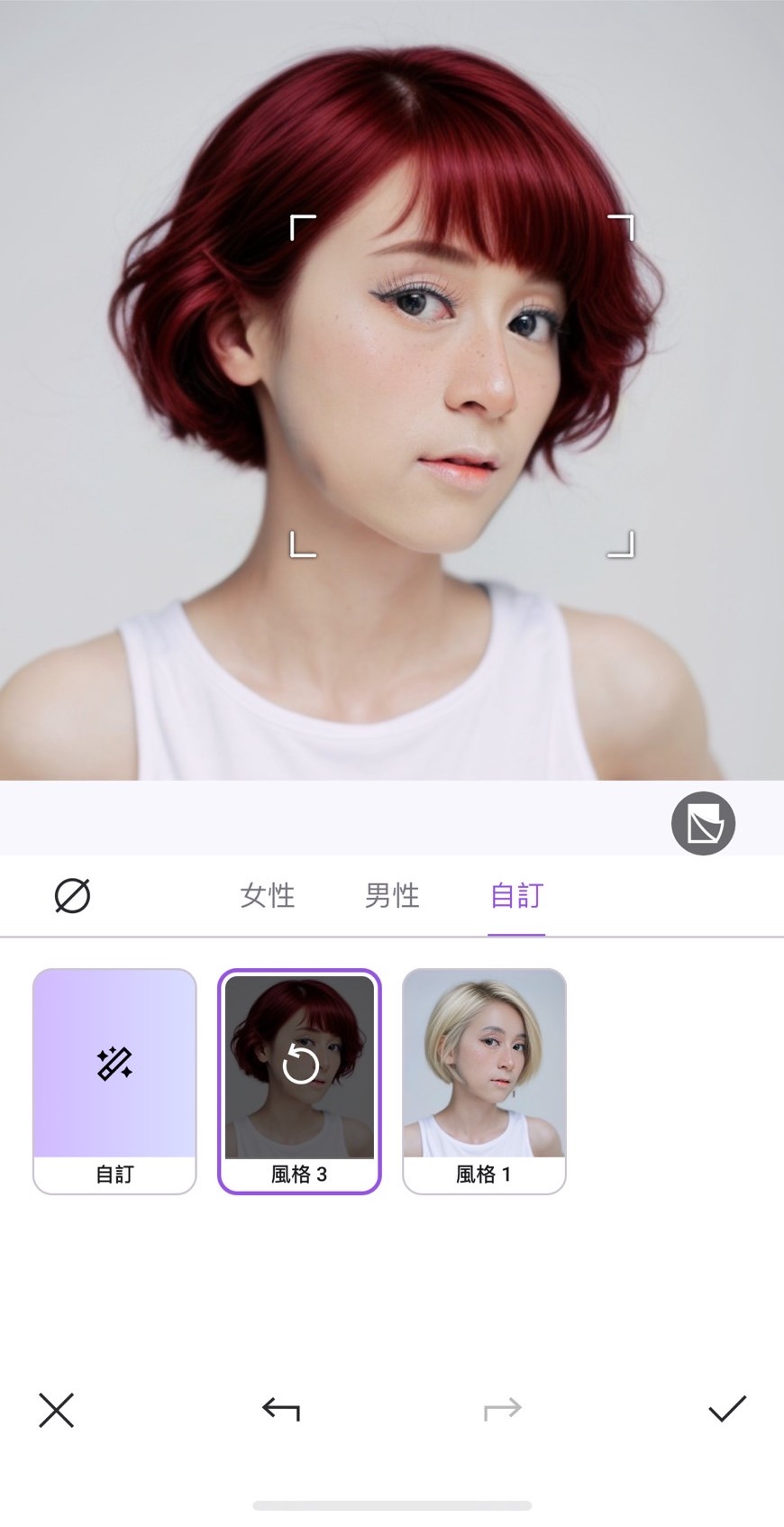Select the 自訂 tab
Image resolution: width=784 pixels, height=1527 pixels.
[516, 896]
